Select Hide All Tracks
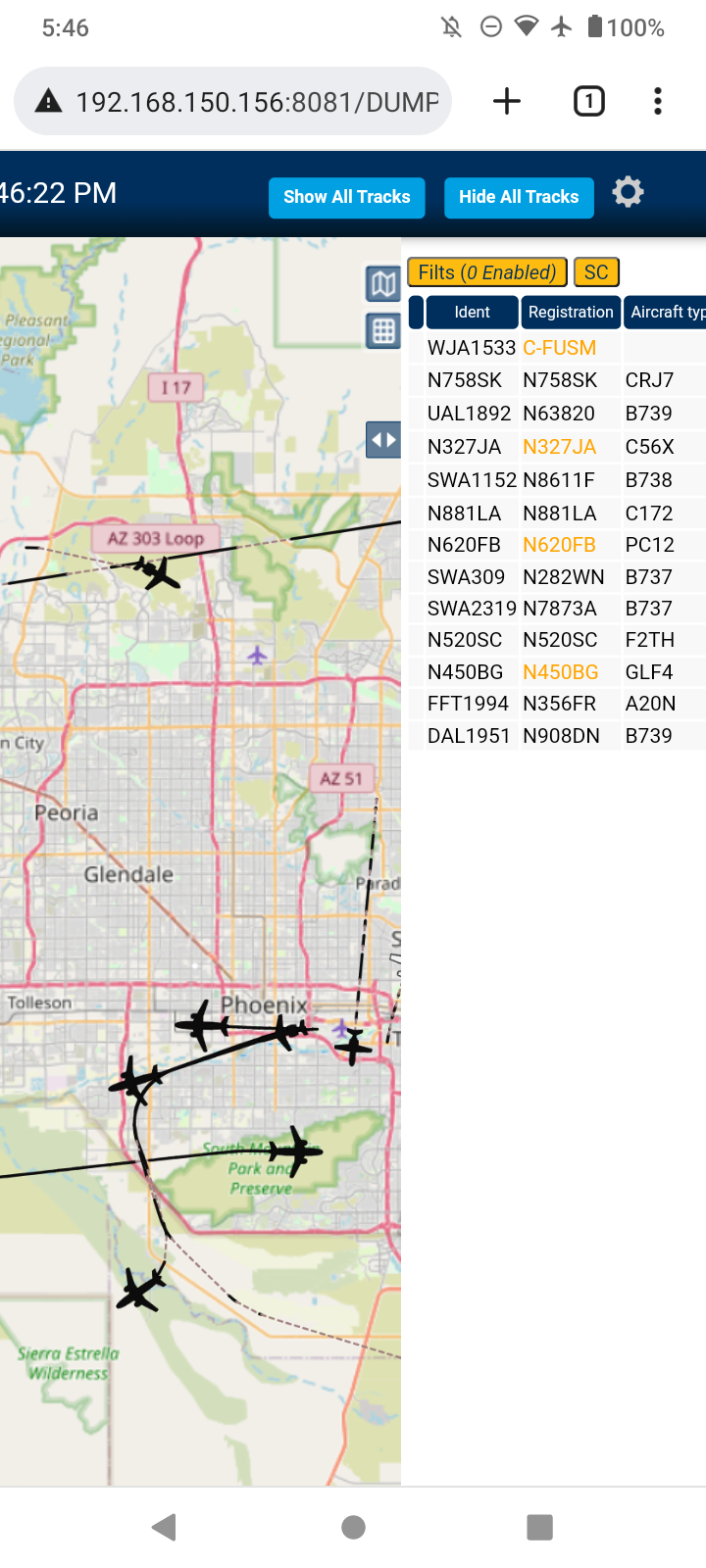 tap(519, 197)
